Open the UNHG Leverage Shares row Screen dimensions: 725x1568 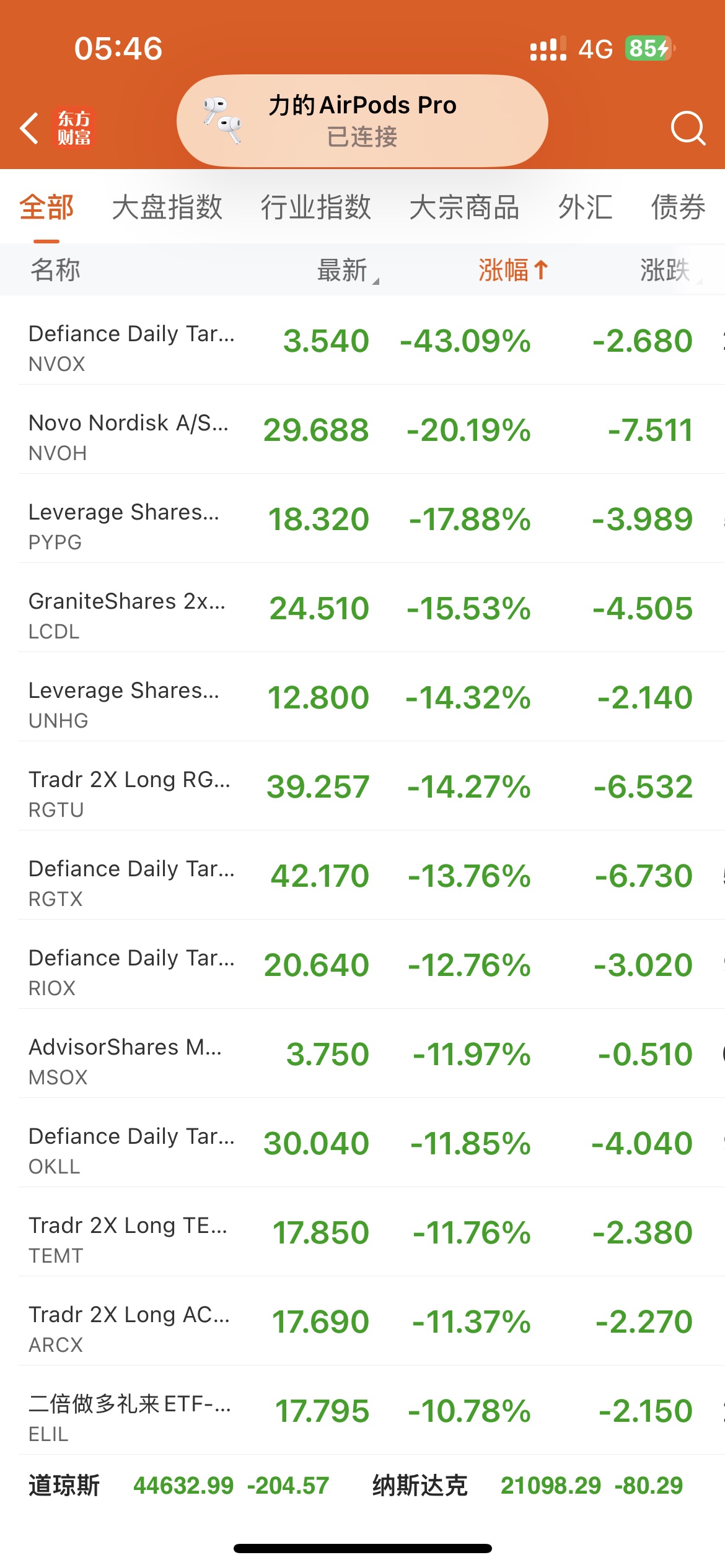(x=362, y=697)
